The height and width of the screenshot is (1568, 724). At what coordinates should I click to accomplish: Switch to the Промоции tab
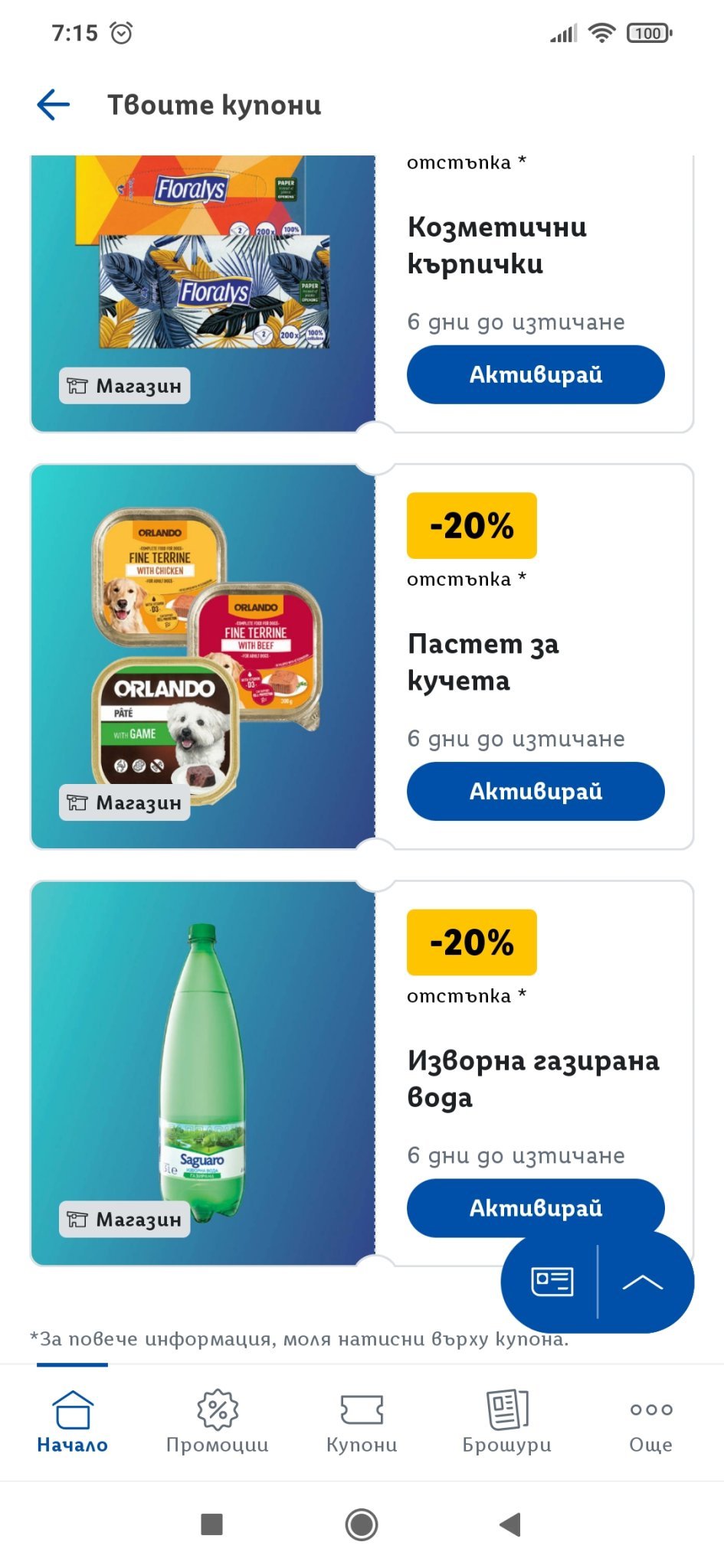tap(218, 1422)
